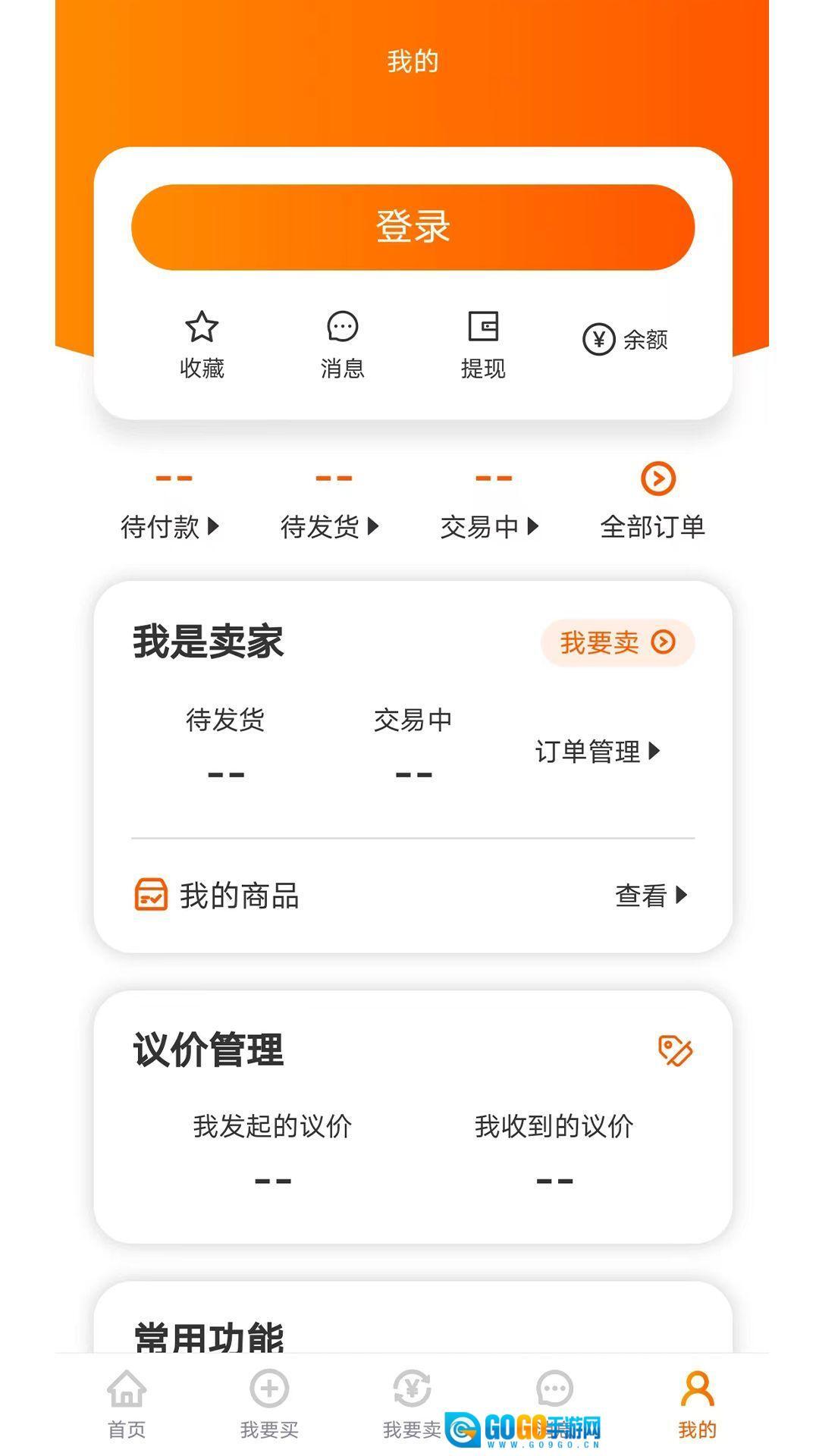
Task: Open 订单管理 order management
Action: 598,752
